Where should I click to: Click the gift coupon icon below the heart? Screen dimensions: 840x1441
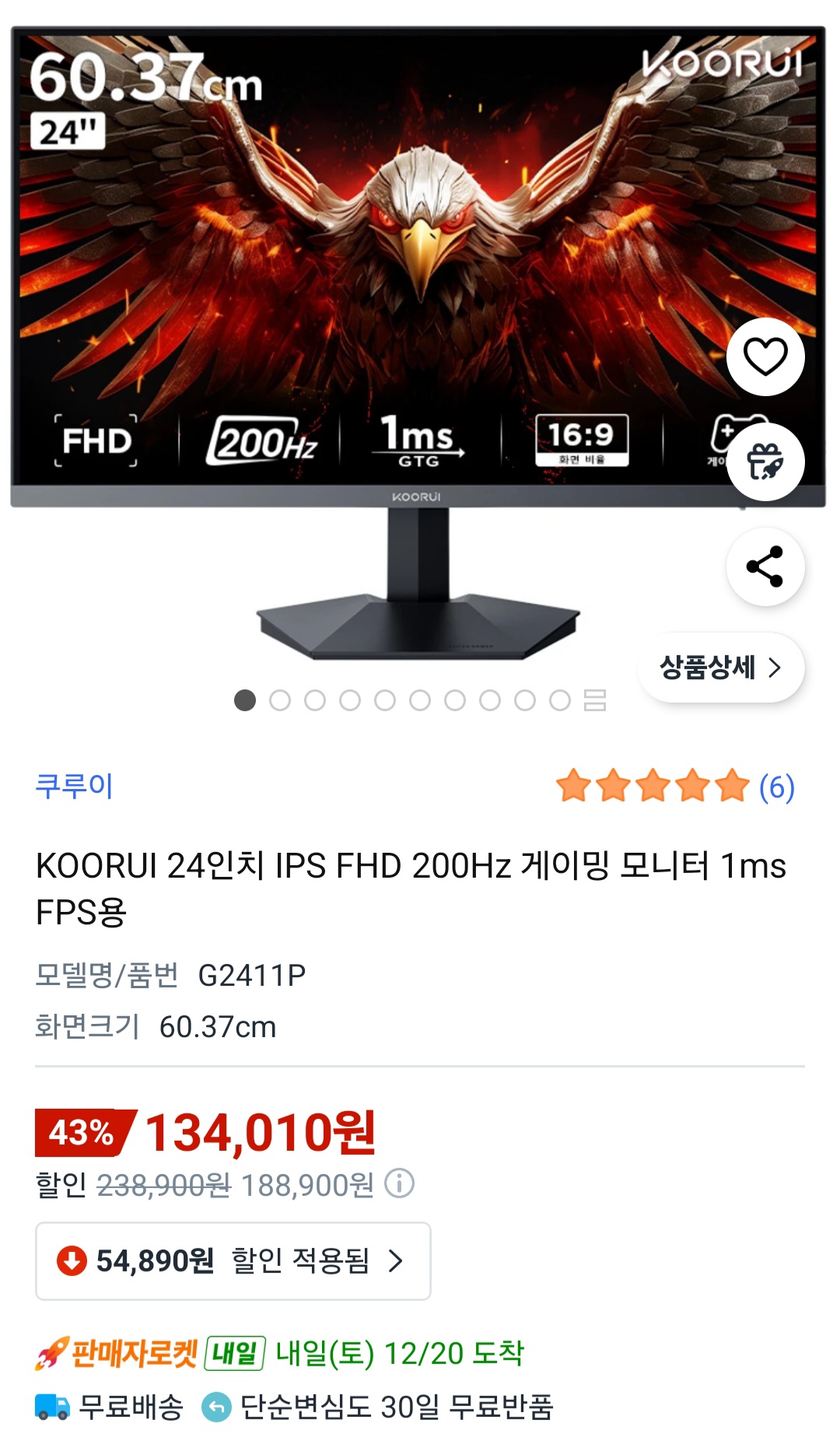point(765,461)
